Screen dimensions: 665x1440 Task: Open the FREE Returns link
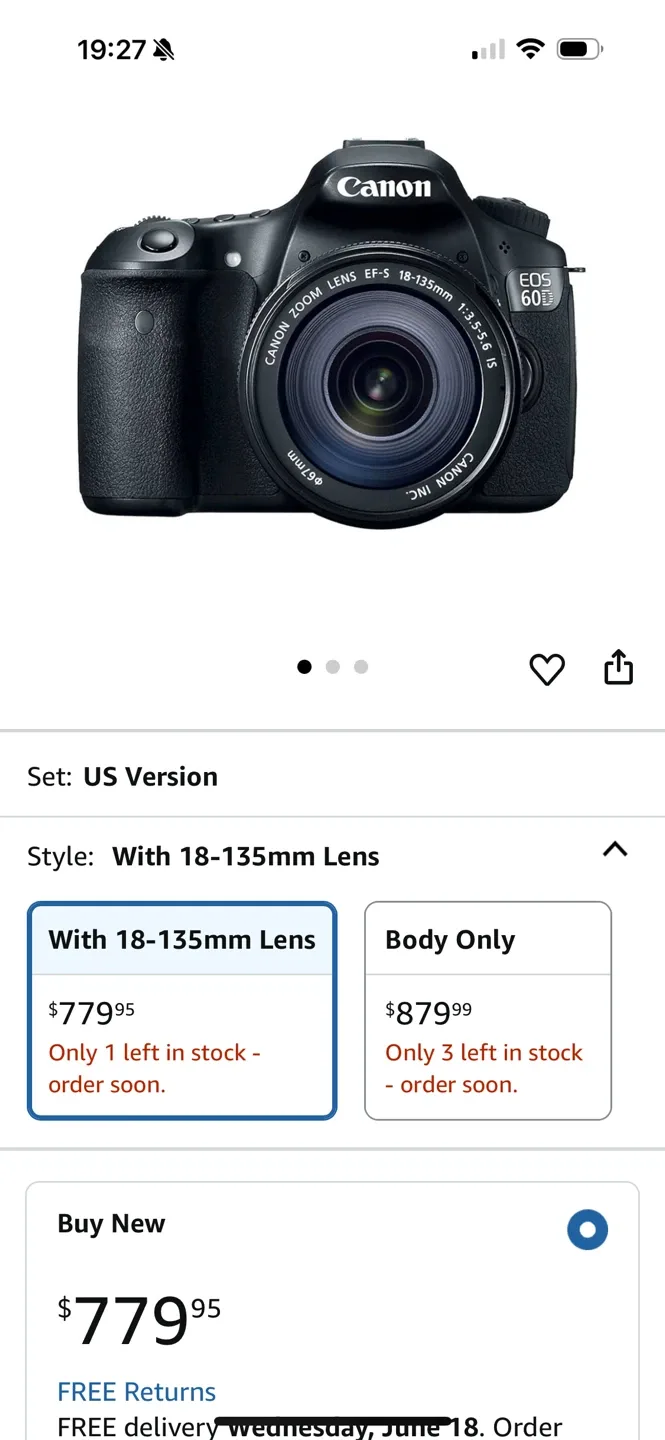coord(137,1391)
